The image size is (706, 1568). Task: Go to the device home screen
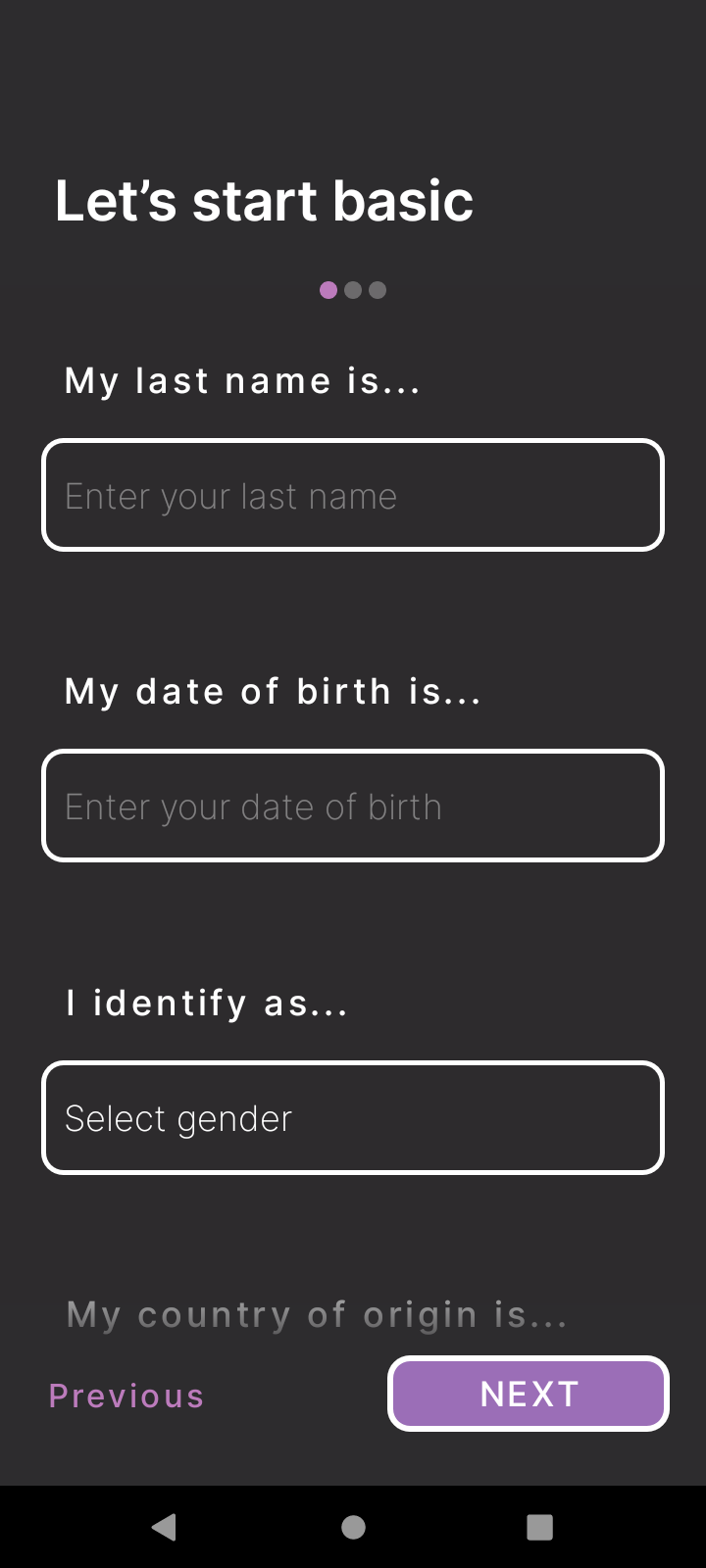coord(353,1527)
